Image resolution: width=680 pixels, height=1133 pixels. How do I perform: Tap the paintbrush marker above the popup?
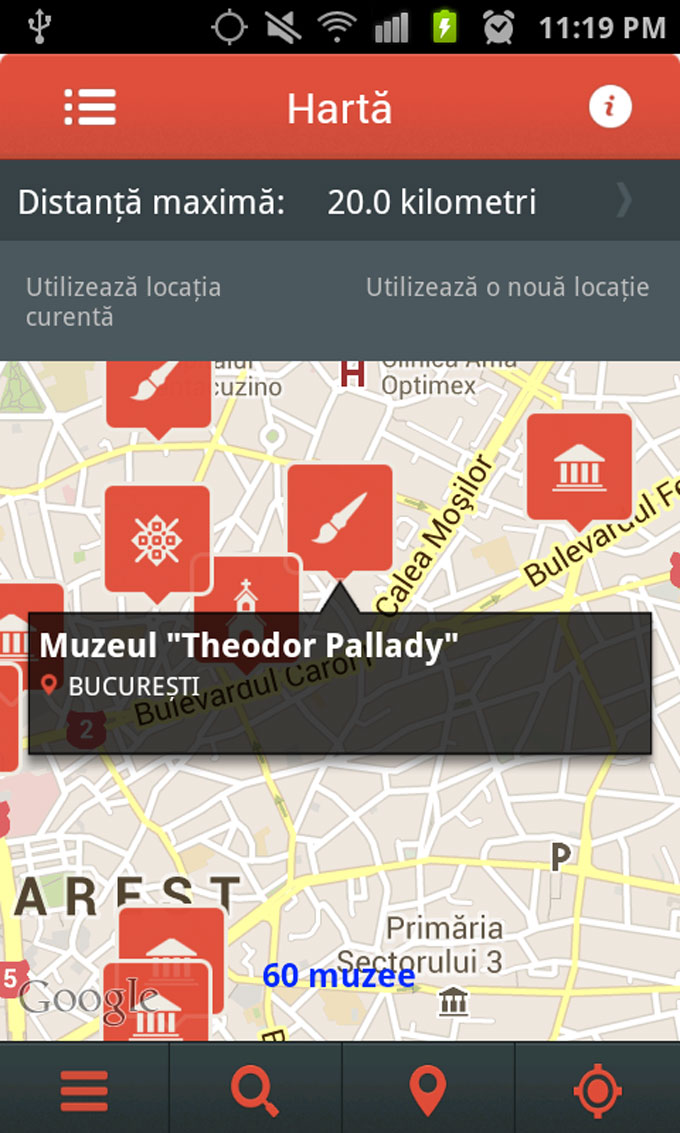[x=339, y=517]
